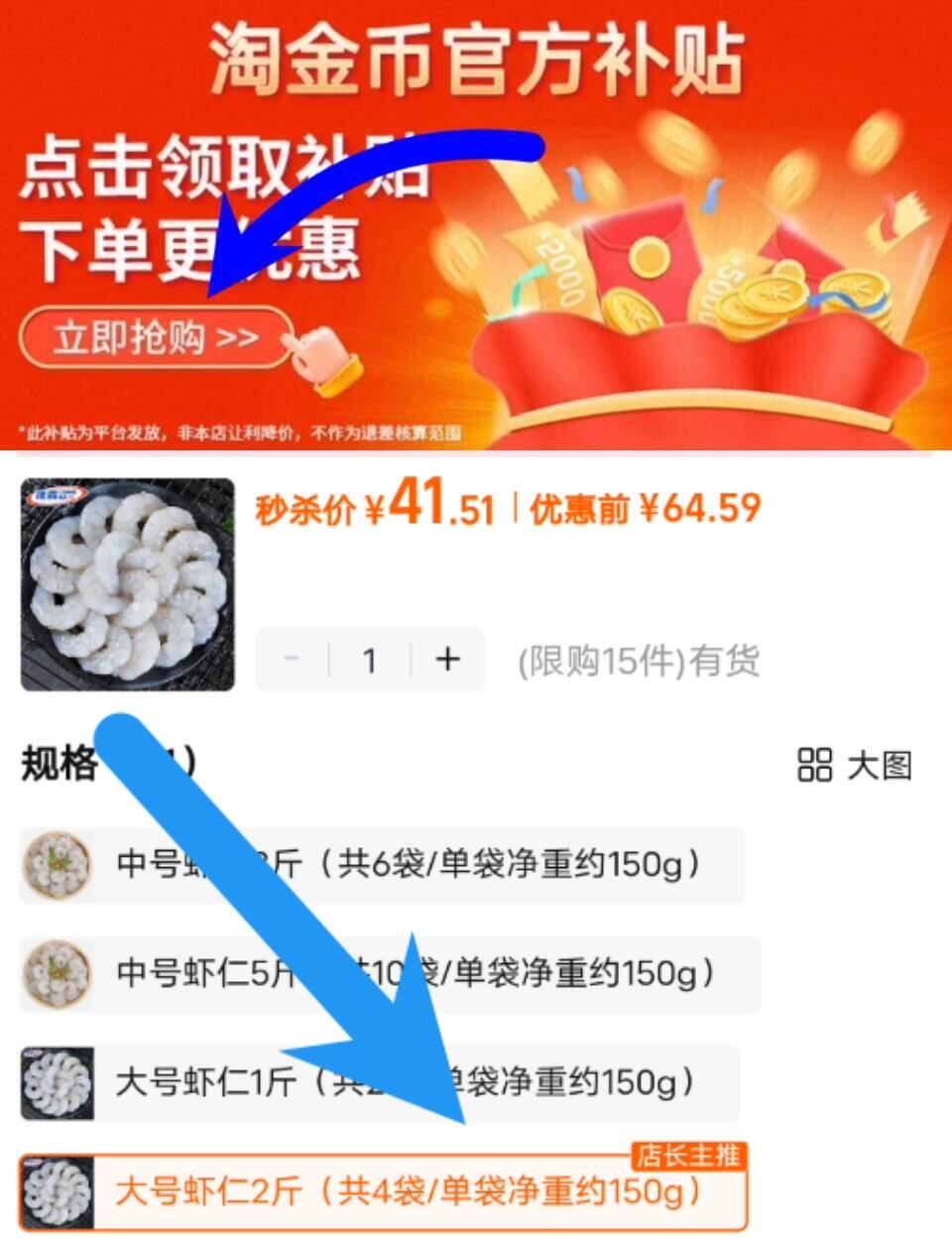
Task: Click the quantity input showing 1
Action: coord(370,658)
